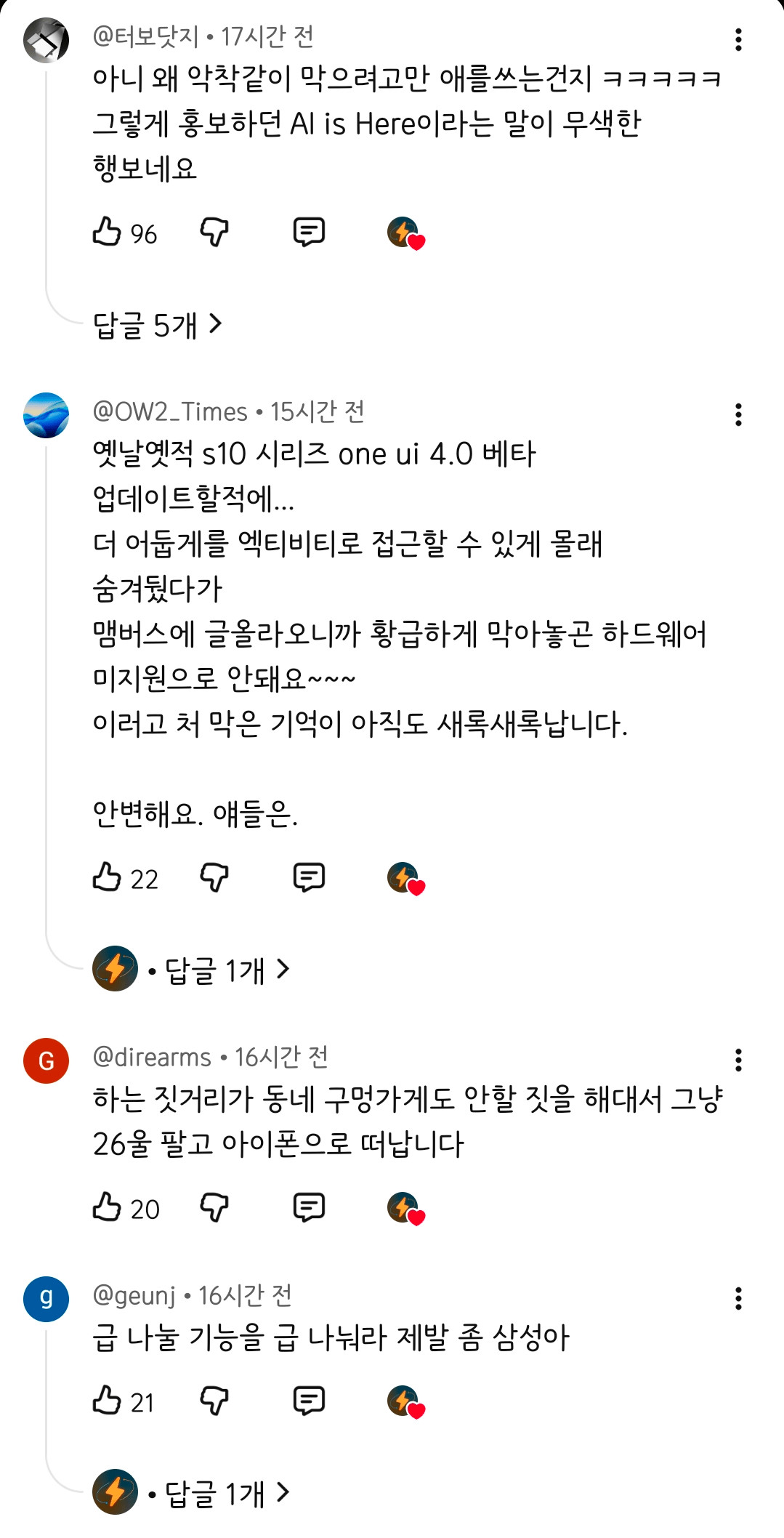This screenshot has height=1538, width=784.
Task: Open more options for @OW2_Times comment
Action: 738,415
